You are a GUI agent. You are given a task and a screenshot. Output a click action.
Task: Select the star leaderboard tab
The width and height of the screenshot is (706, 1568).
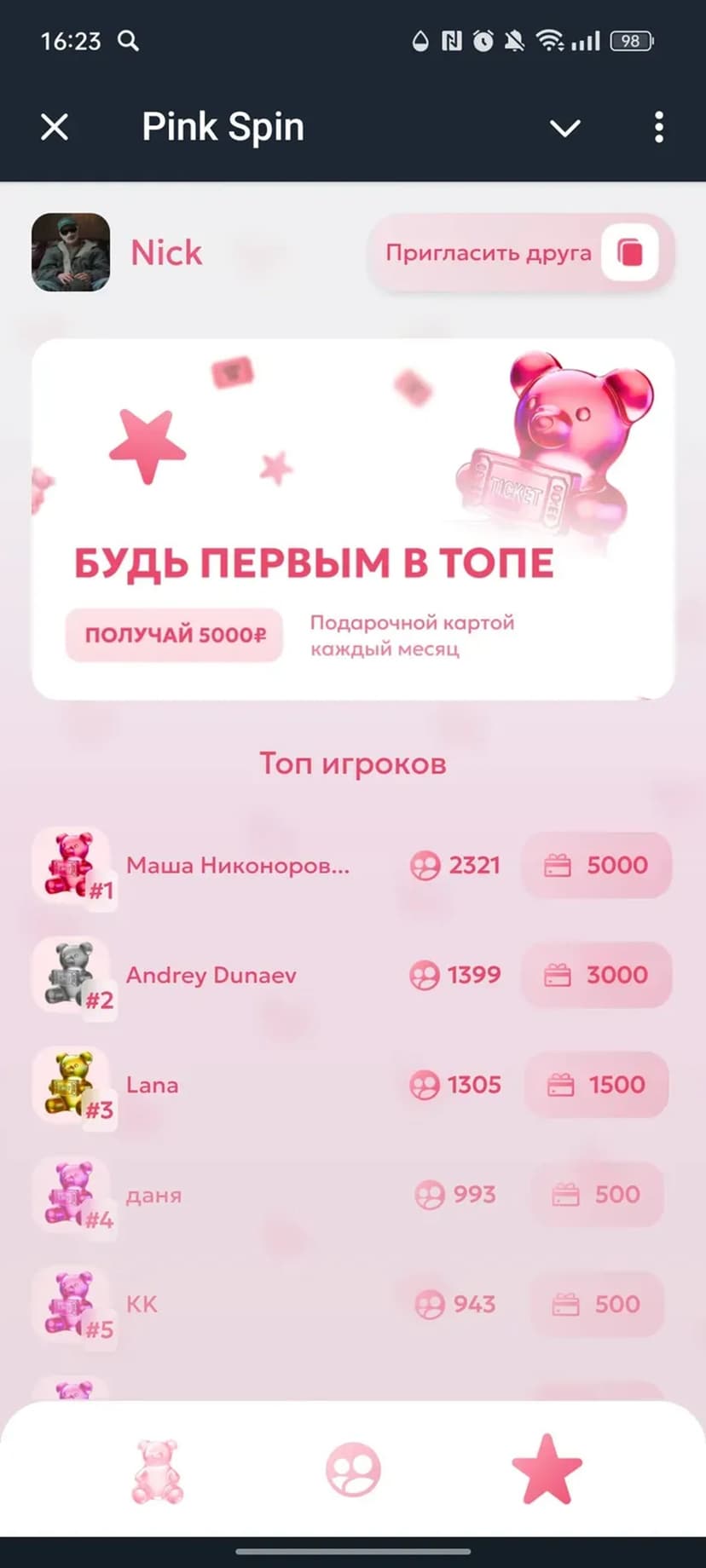coord(547,1471)
